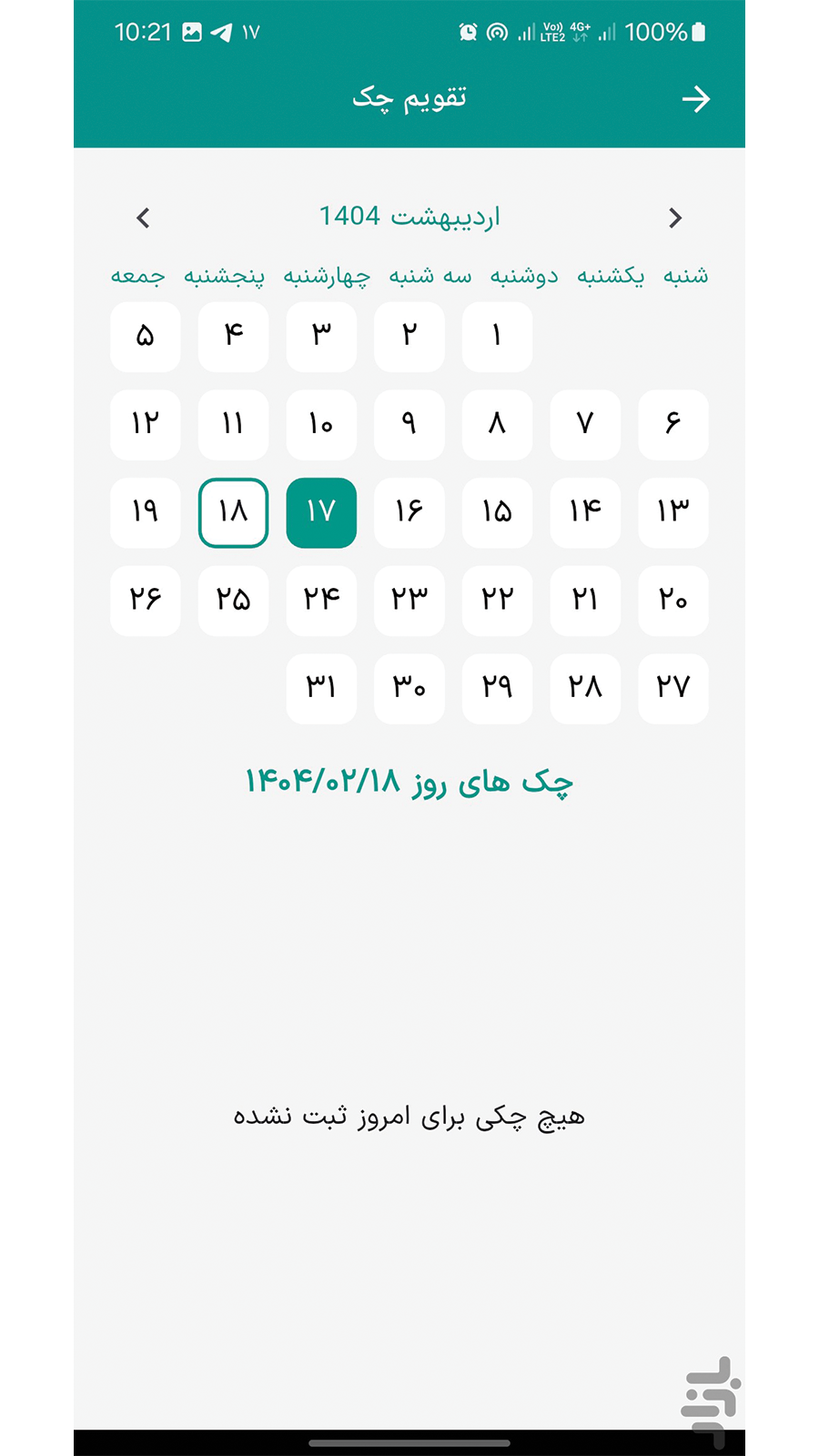Choose day ۹ on the calendar

409,425
